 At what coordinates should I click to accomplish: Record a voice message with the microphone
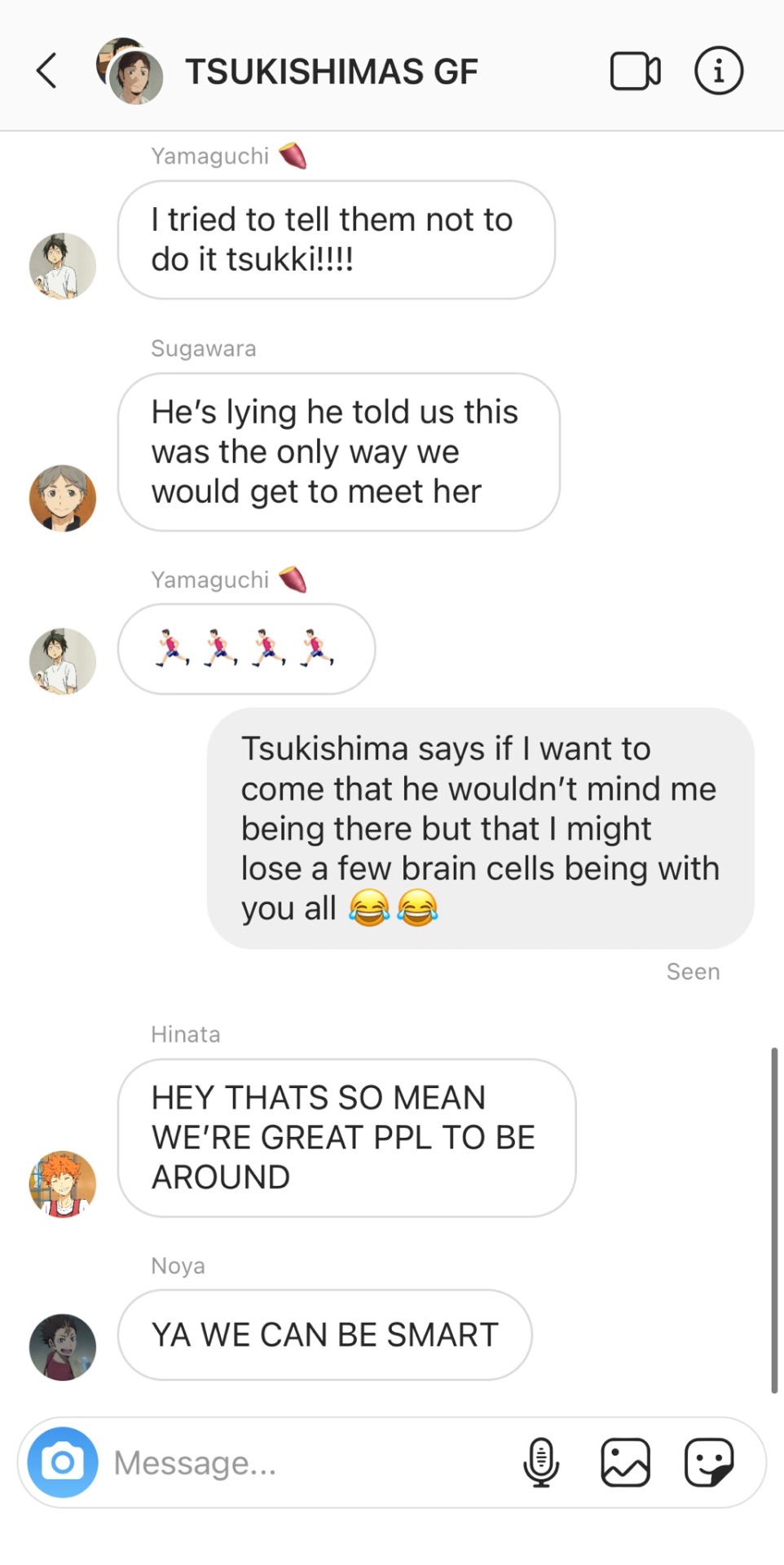541,1462
